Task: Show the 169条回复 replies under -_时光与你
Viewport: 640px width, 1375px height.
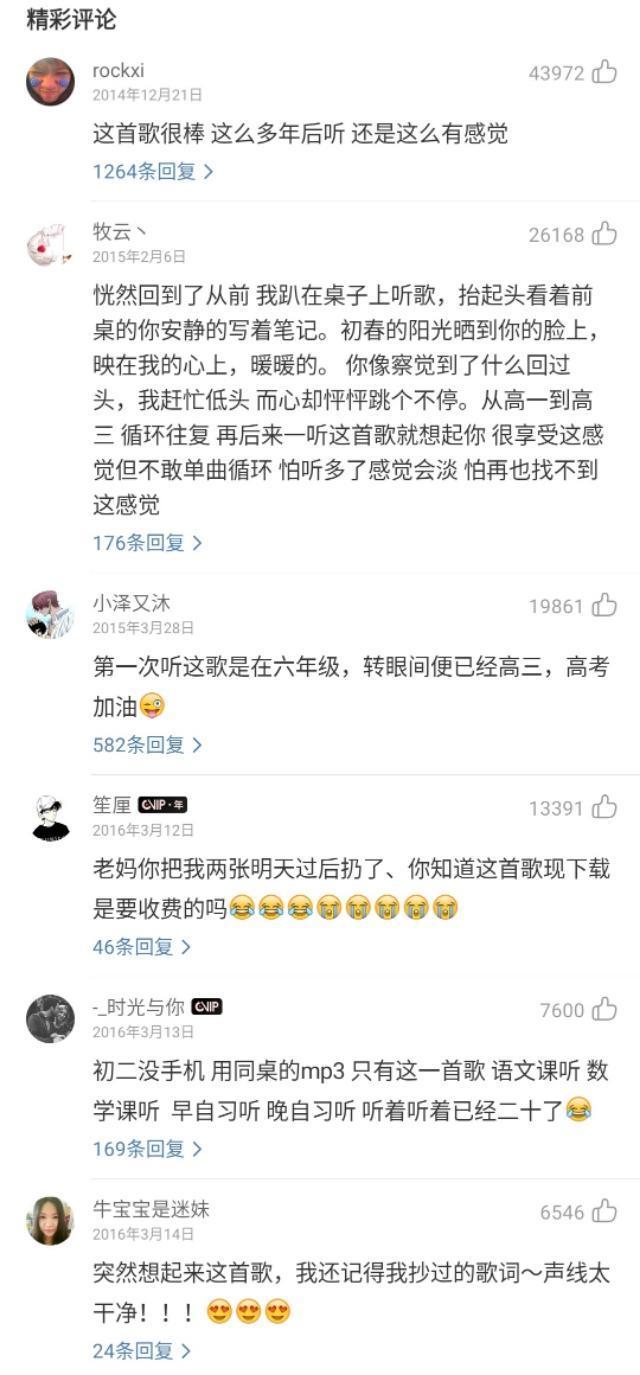Action: click(147, 1149)
